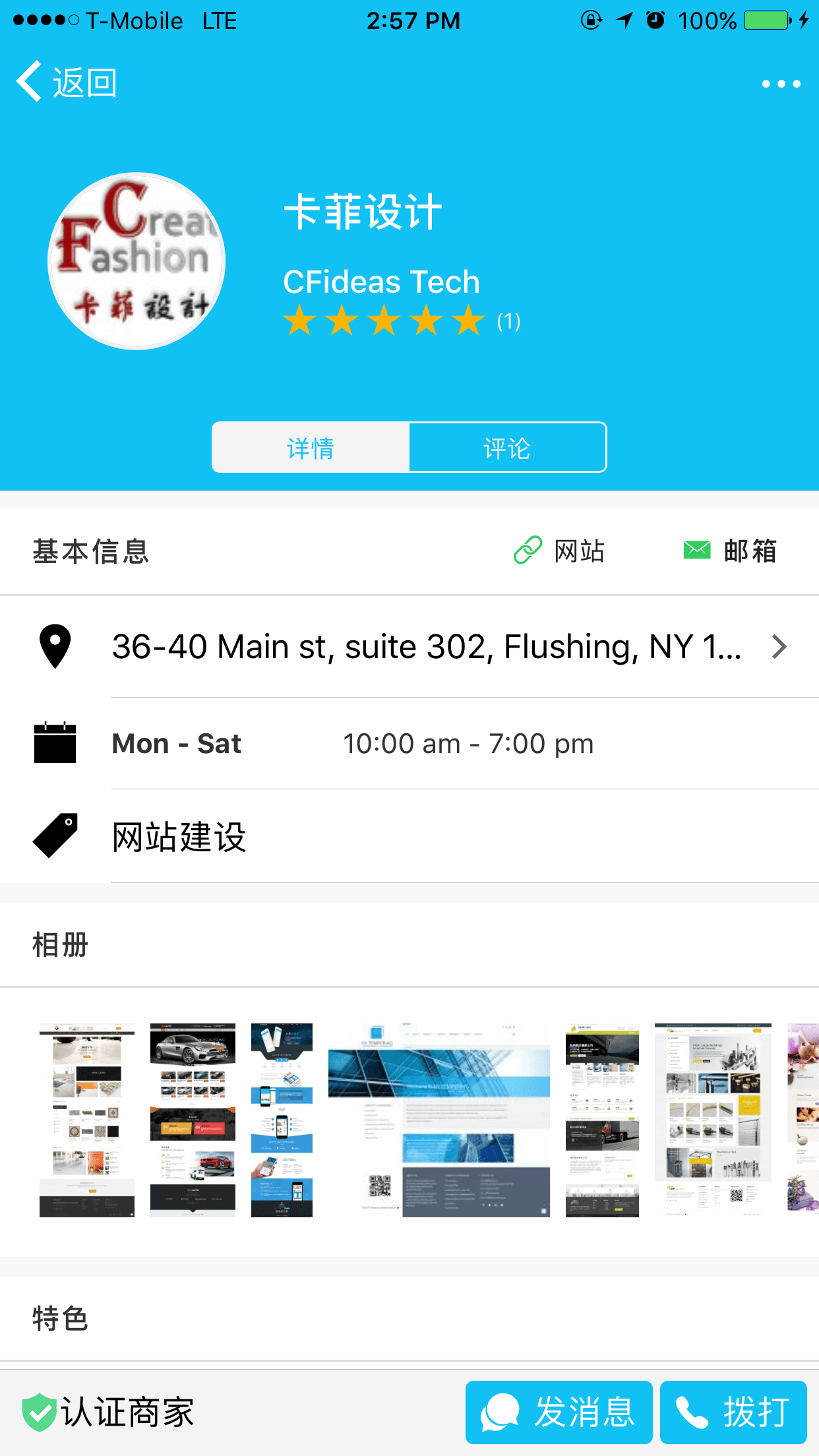Open the blue glass building album thumbnail

(439, 1120)
